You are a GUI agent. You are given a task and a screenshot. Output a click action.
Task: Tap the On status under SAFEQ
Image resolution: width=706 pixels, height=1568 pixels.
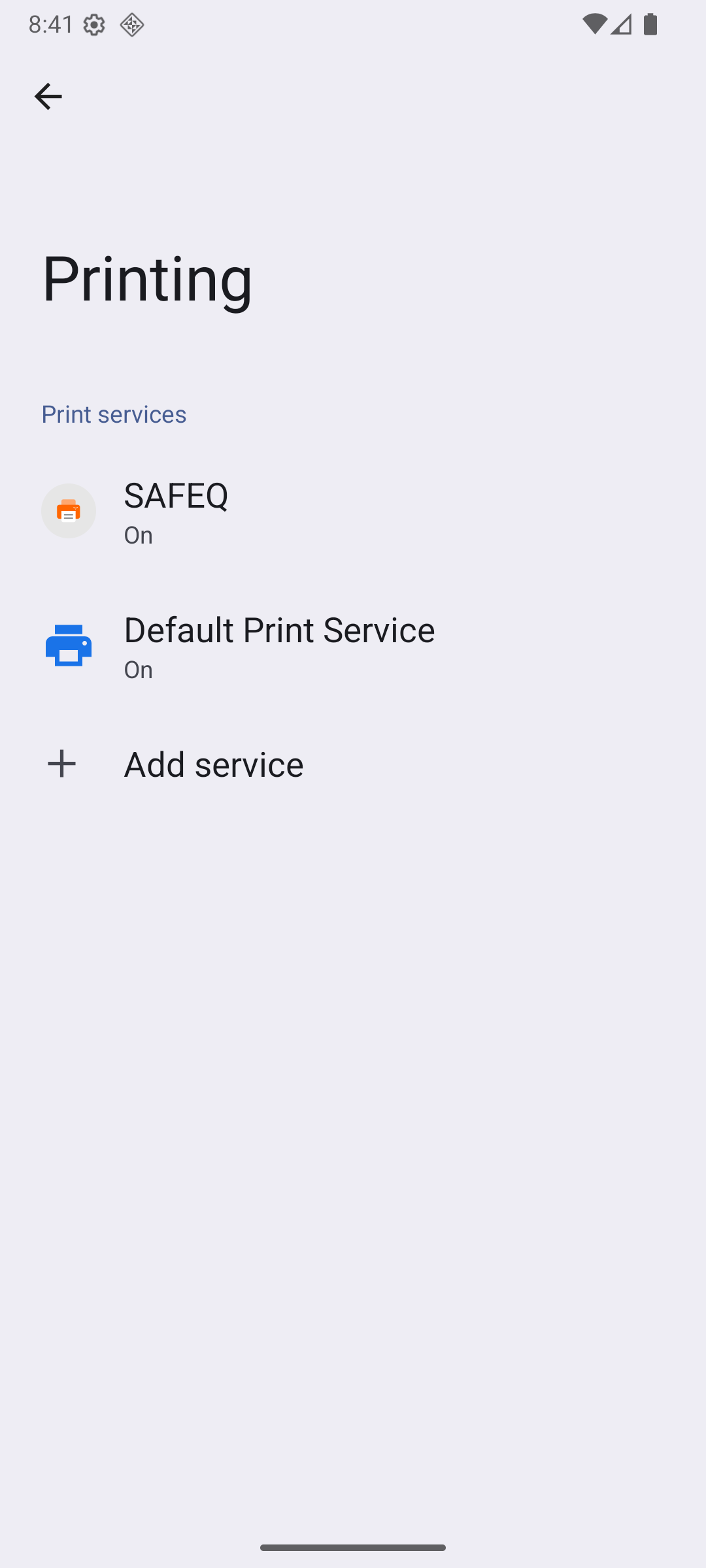click(x=137, y=534)
